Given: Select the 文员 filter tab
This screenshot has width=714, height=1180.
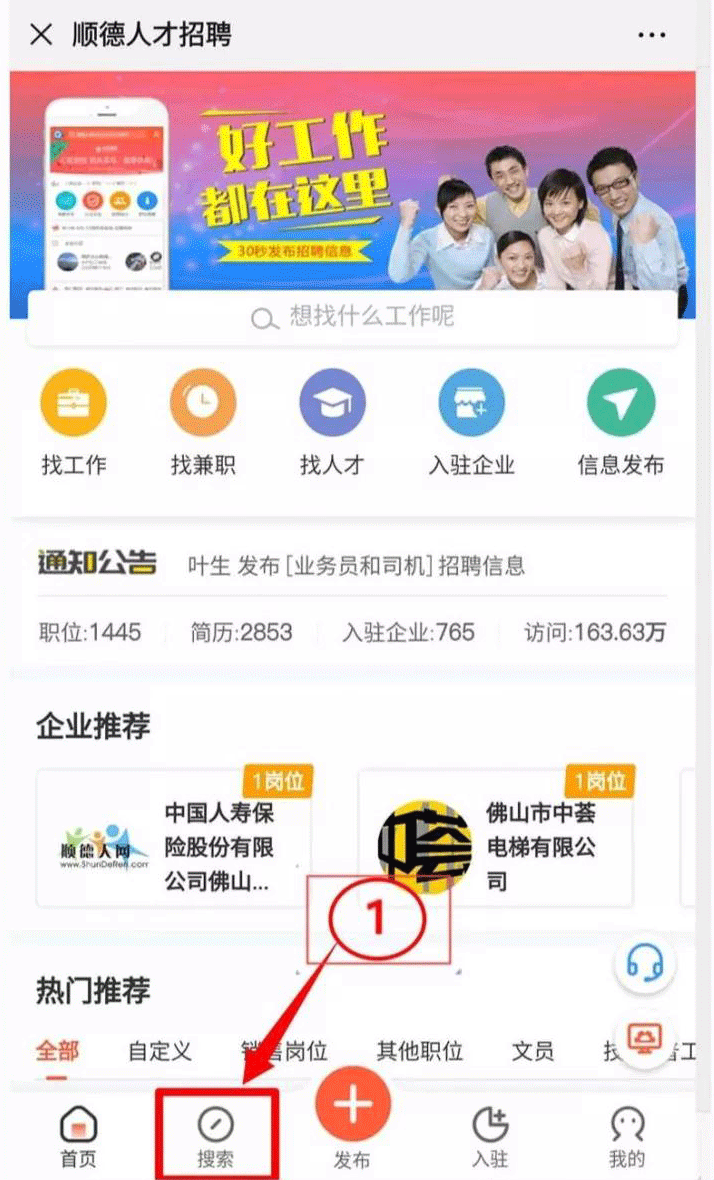Looking at the screenshot, I should [533, 1051].
